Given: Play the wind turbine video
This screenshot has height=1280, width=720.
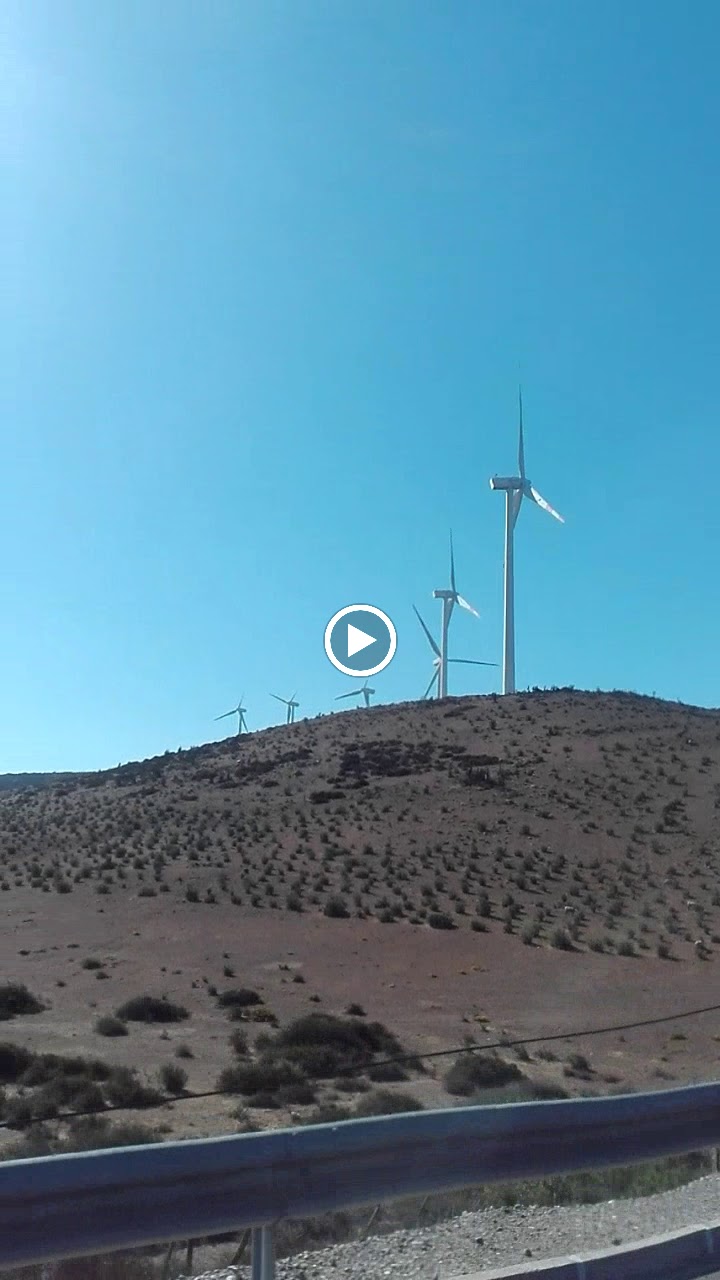Looking at the screenshot, I should pyautogui.click(x=360, y=640).
